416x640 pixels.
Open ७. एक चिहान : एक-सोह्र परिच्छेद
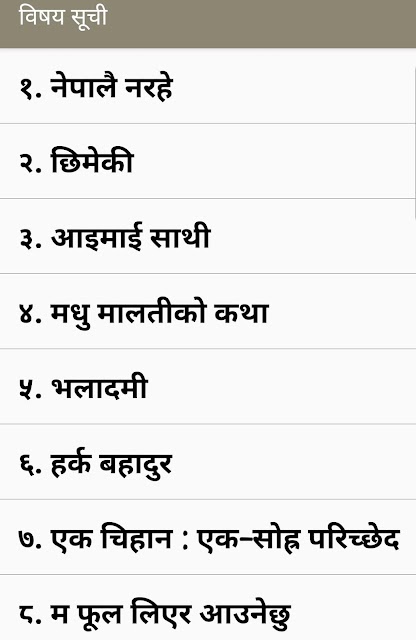(208, 537)
